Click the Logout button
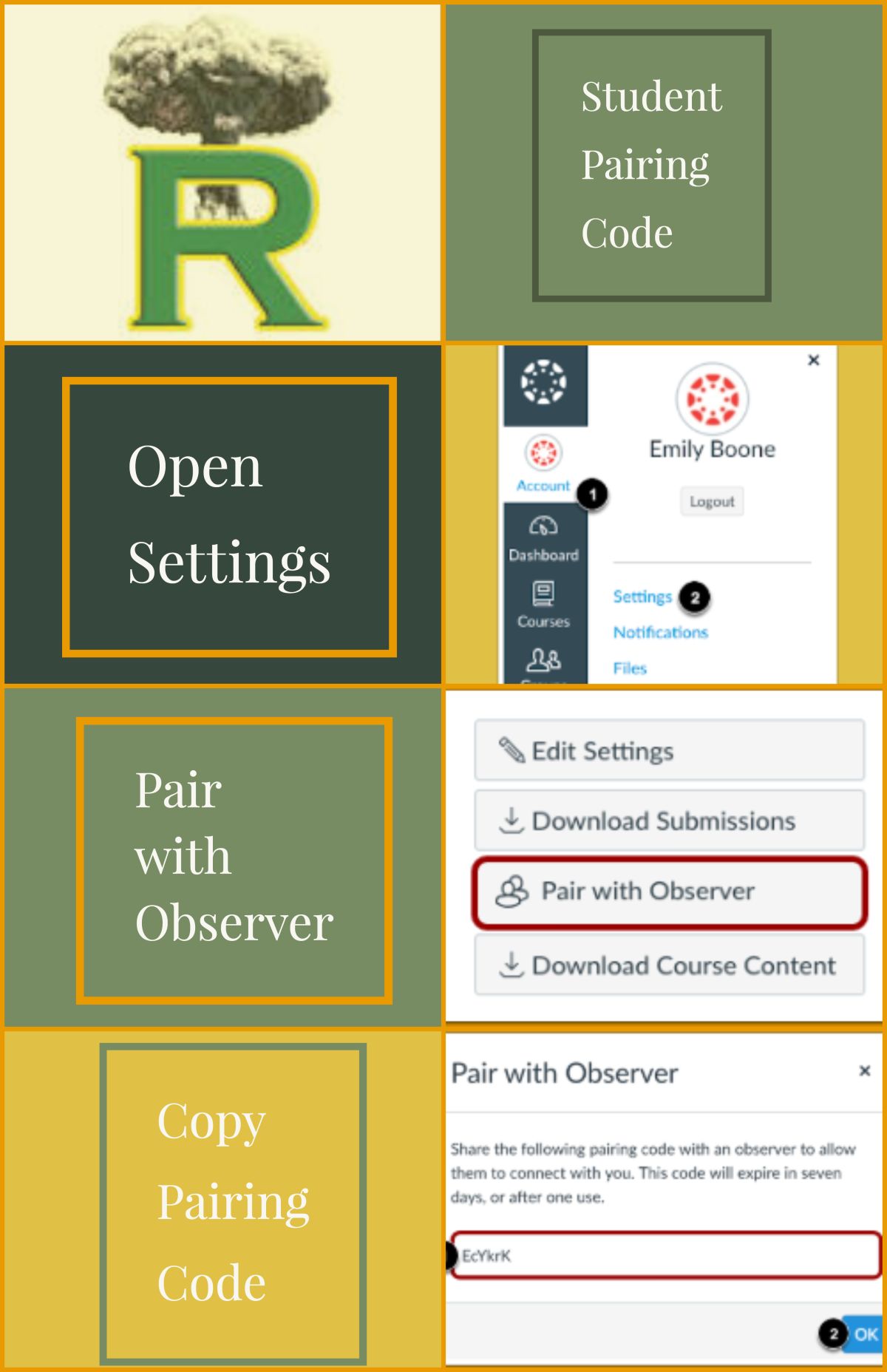Screen dimensions: 887x1372 (x=711, y=501)
